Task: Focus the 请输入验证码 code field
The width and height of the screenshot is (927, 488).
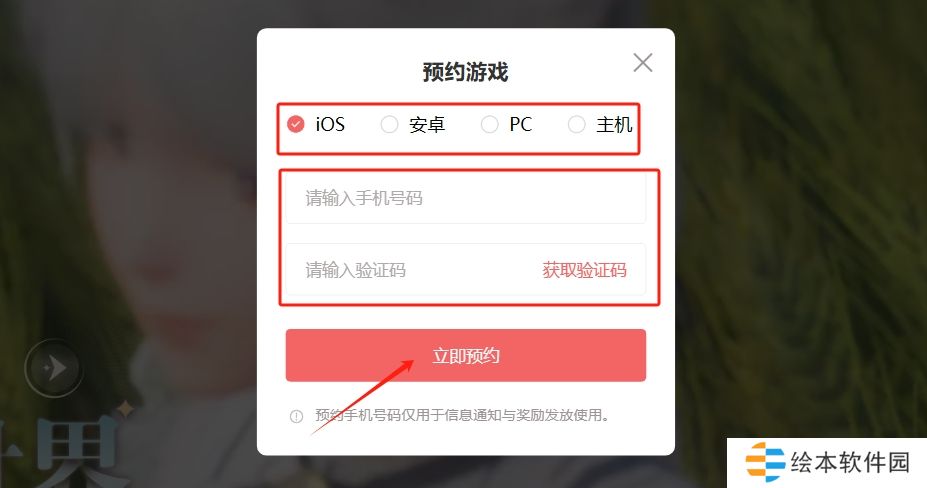Action: coord(410,270)
